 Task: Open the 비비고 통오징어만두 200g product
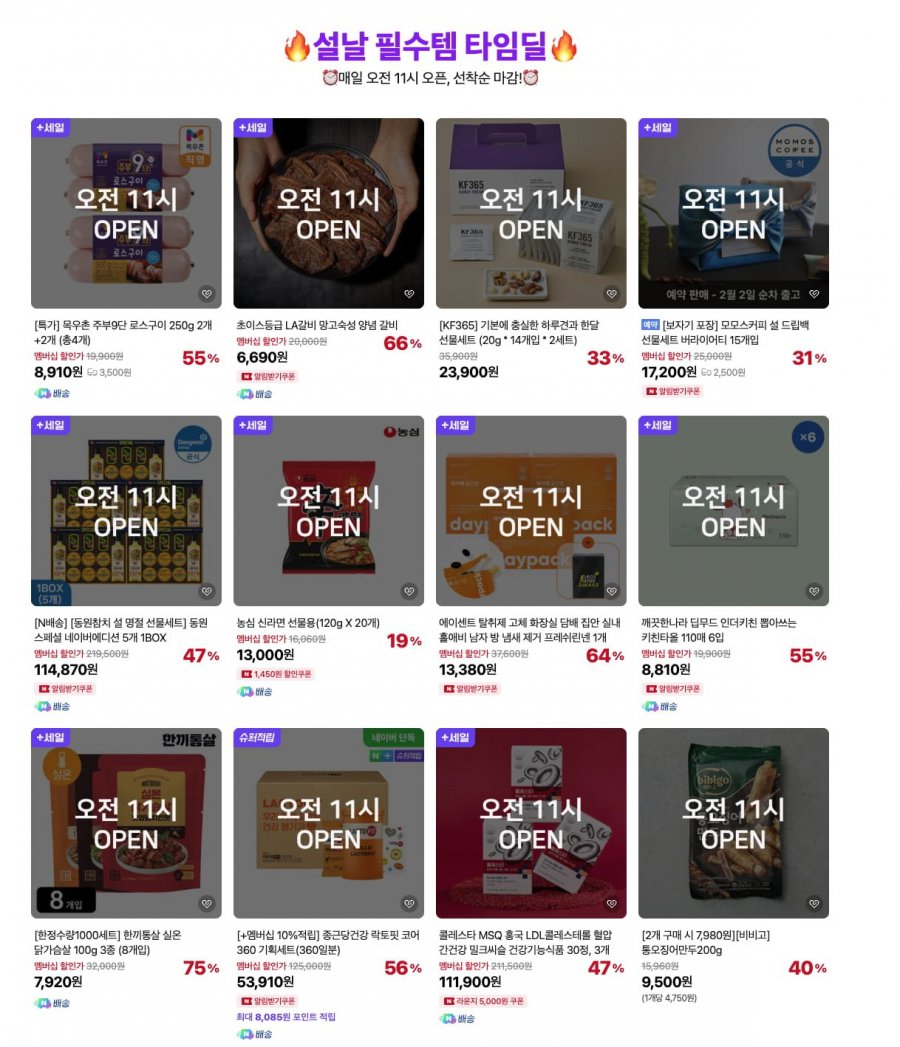tap(733, 822)
